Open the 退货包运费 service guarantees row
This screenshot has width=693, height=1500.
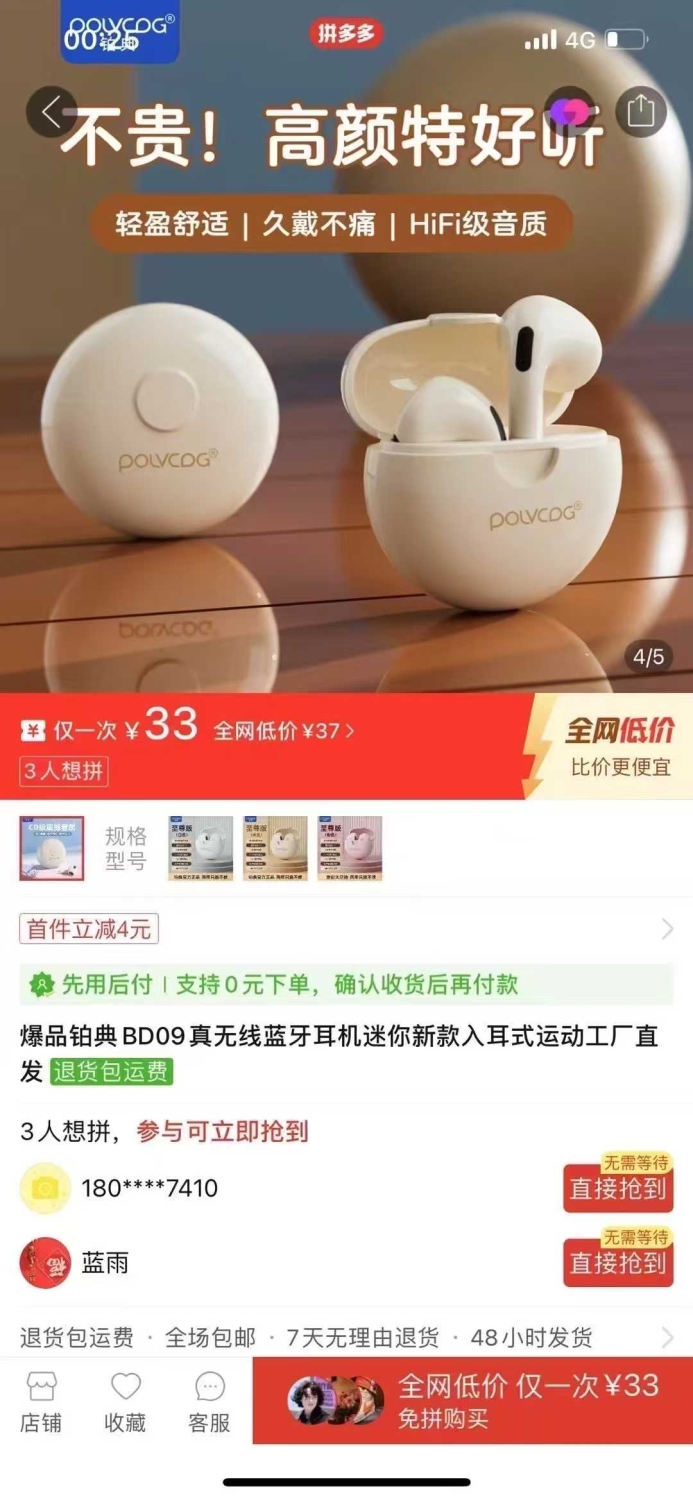346,1337
